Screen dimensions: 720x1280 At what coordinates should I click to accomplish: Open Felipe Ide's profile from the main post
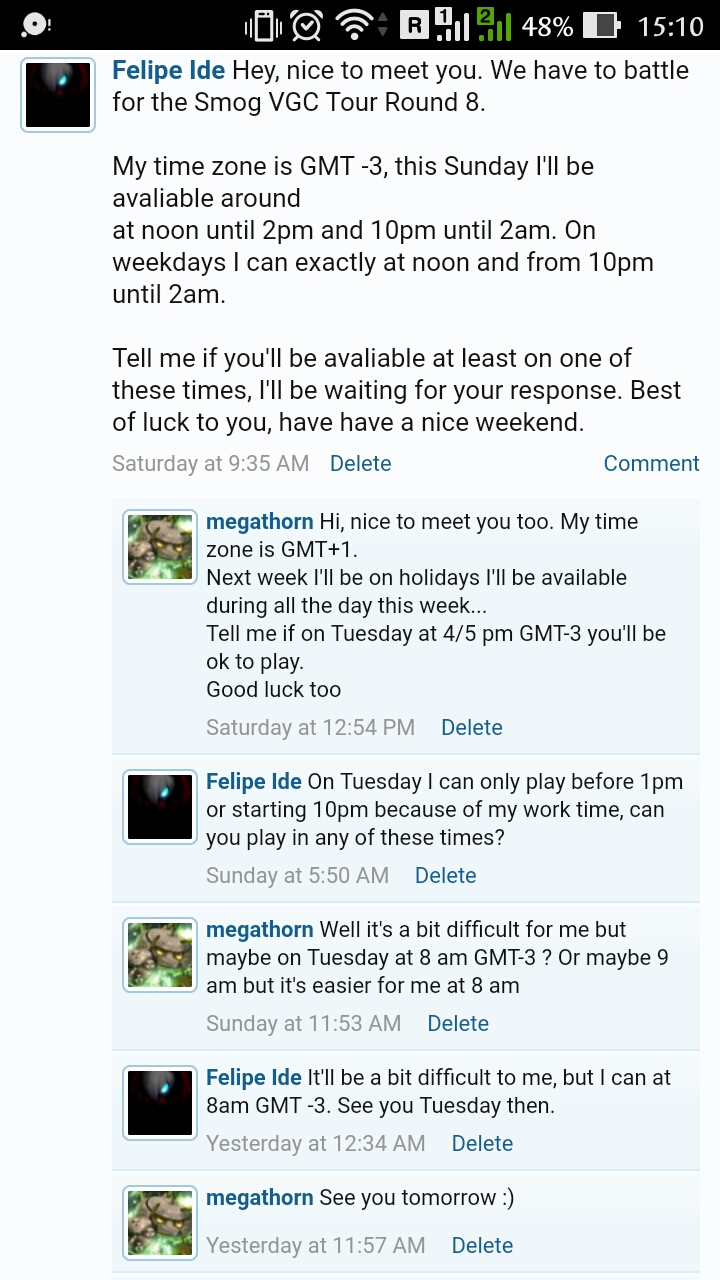(x=170, y=71)
